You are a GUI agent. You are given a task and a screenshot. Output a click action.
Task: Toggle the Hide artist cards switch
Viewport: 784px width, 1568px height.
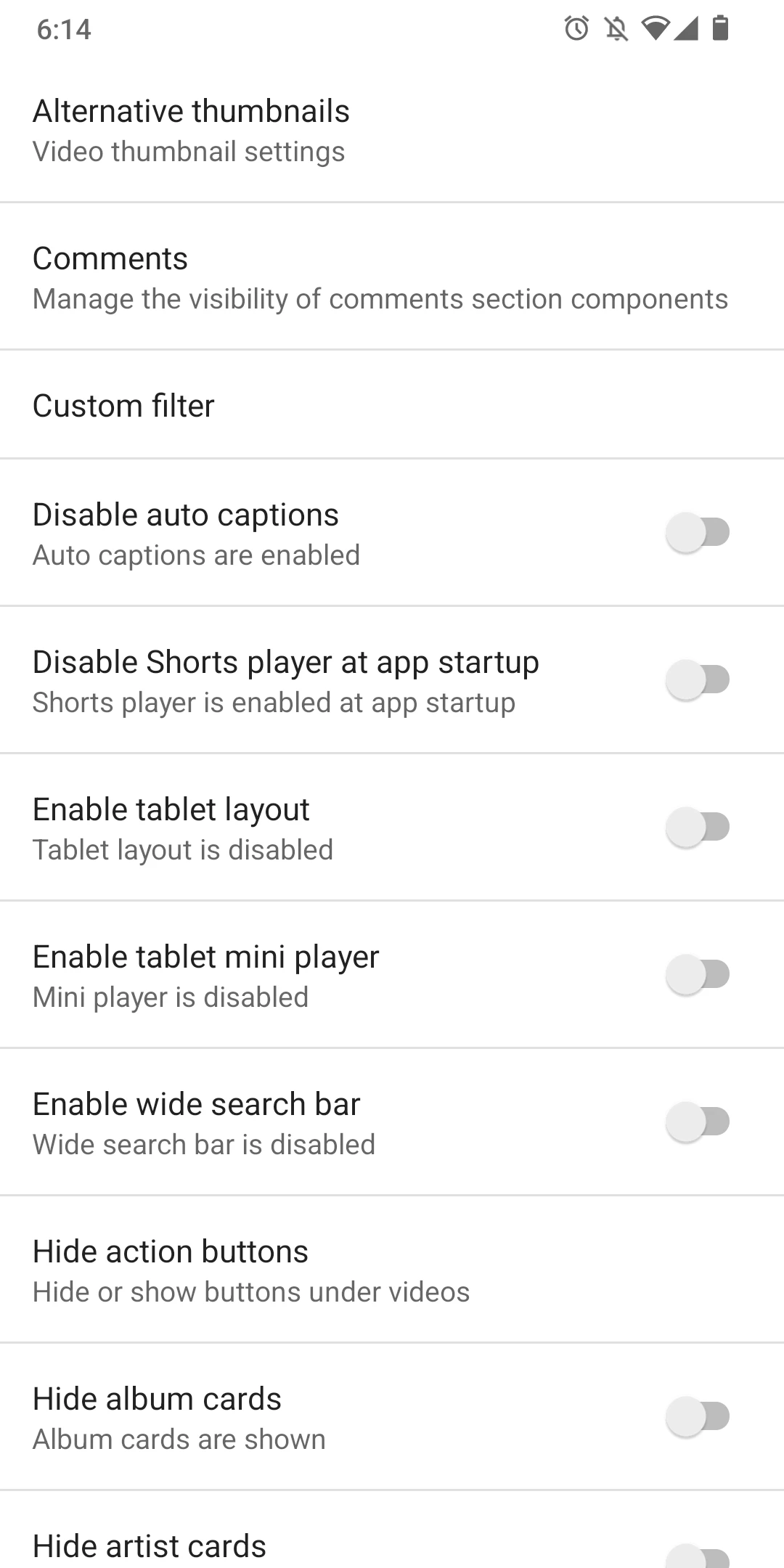point(698,1556)
